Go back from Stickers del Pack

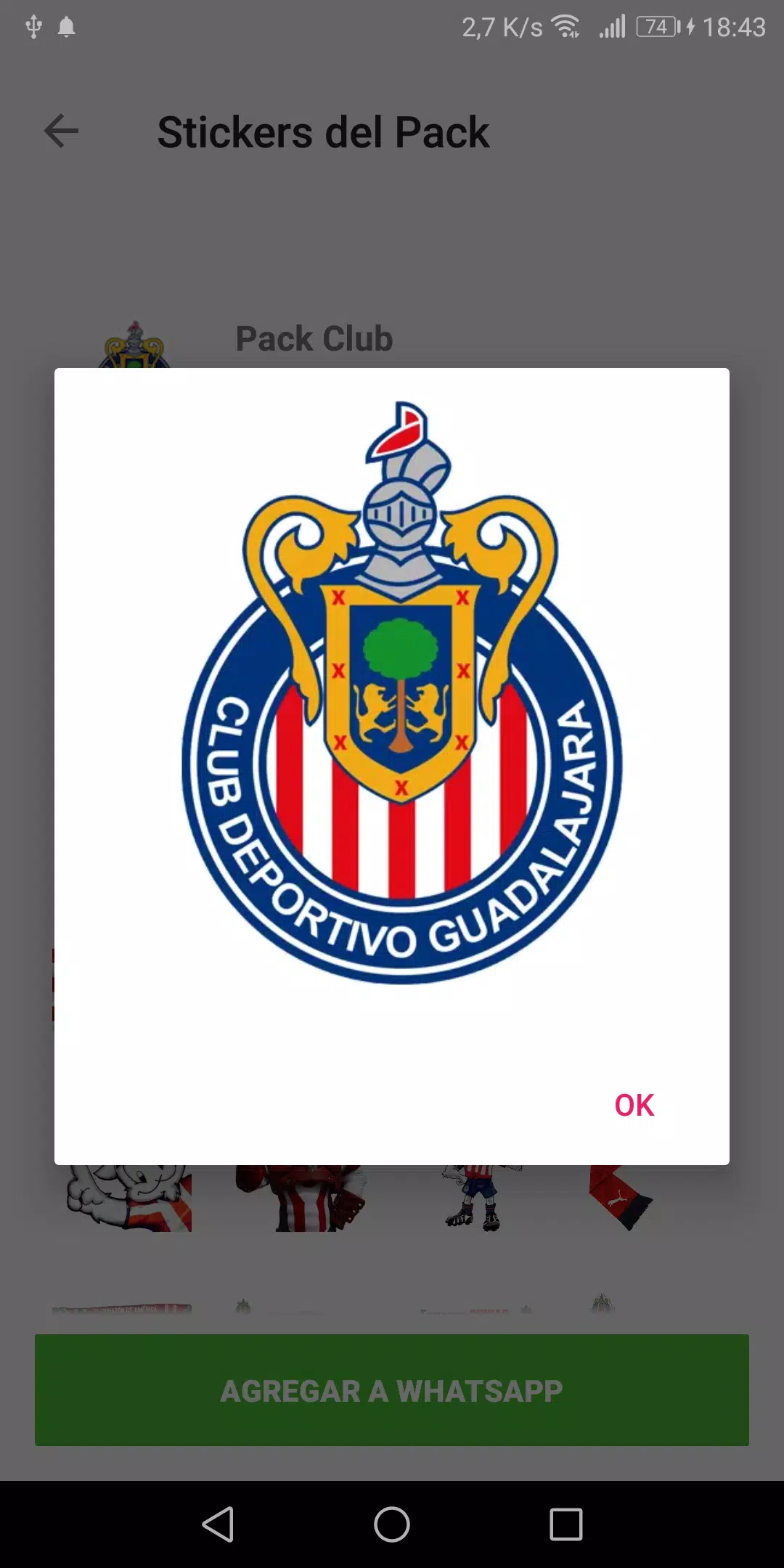62,131
